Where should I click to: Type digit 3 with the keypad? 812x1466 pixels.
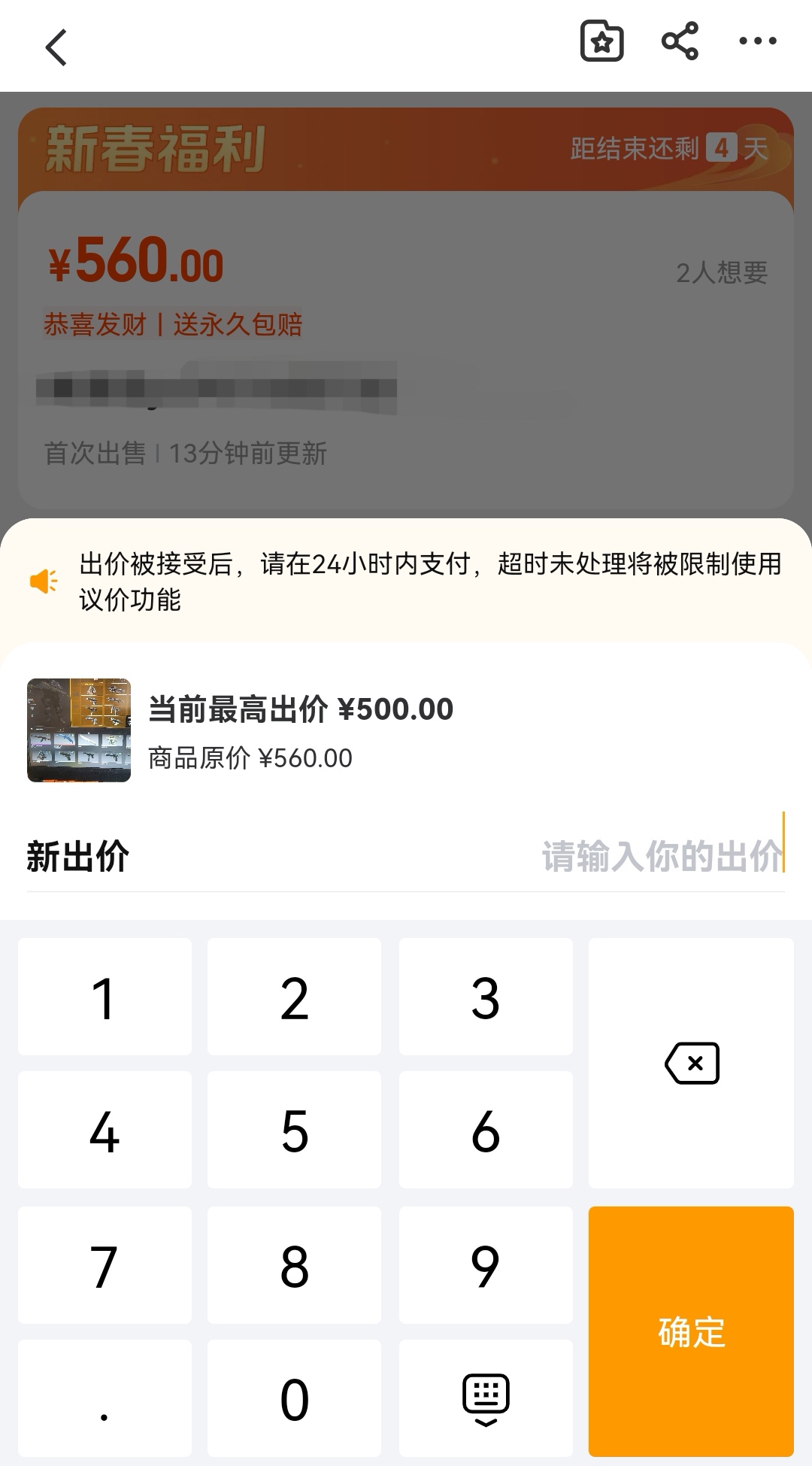[x=485, y=997]
